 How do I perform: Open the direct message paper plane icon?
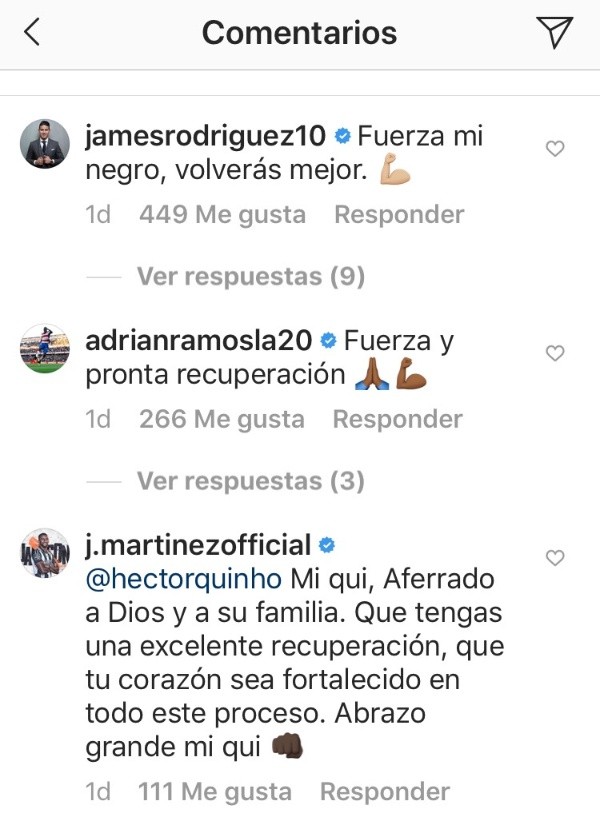[x=553, y=32]
